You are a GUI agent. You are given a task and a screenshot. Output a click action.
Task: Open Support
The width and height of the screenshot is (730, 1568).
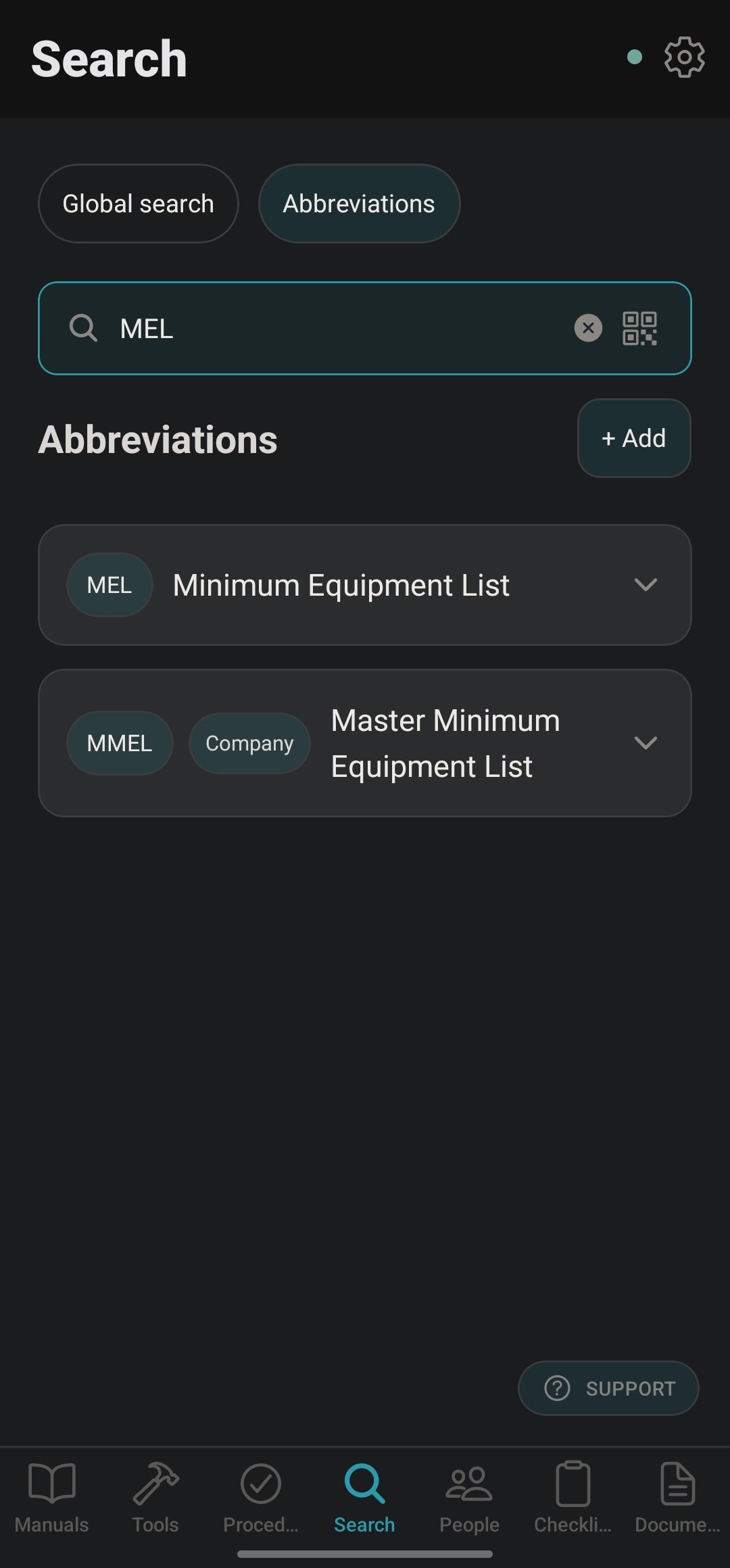[x=608, y=1388]
